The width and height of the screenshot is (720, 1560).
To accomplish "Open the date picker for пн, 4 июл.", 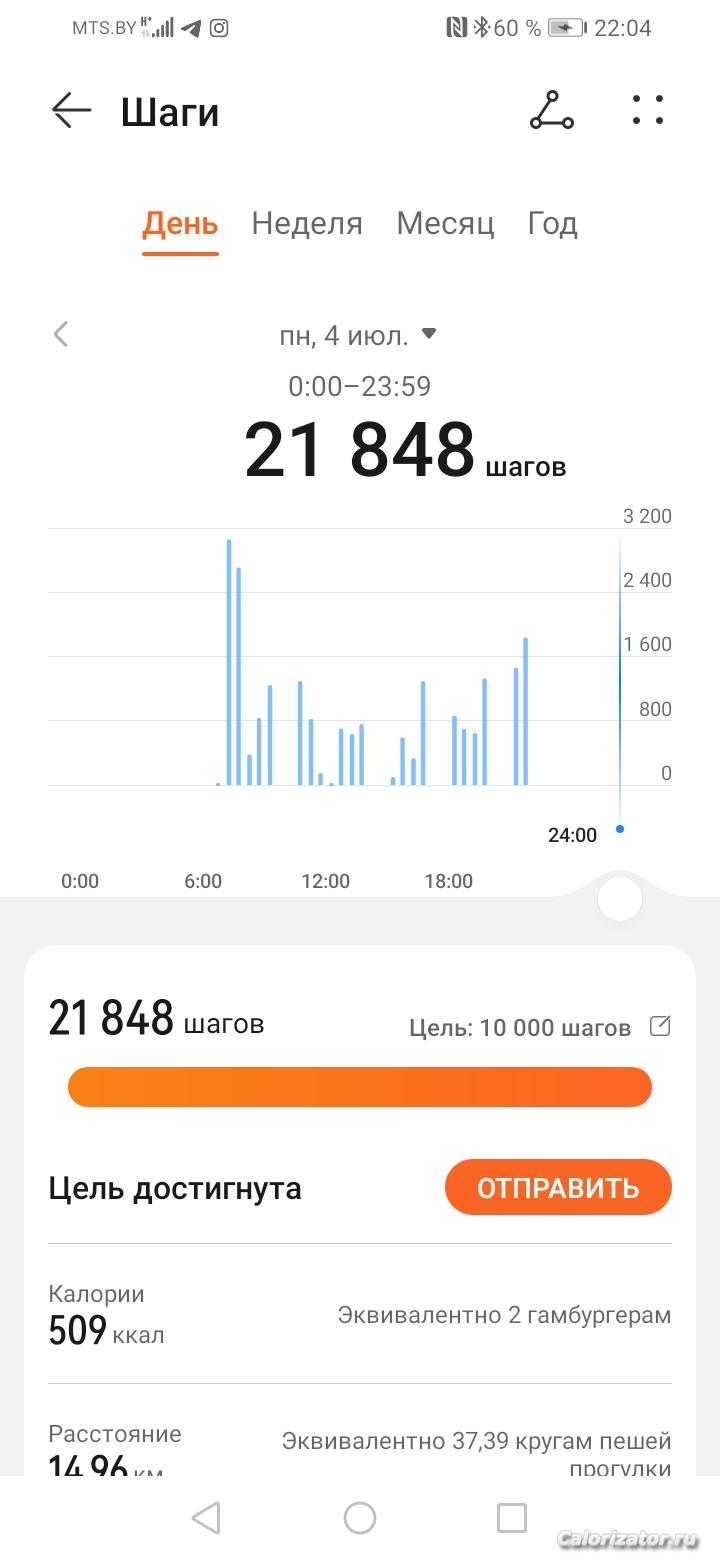I will pyautogui.click(x=358, y=336).
